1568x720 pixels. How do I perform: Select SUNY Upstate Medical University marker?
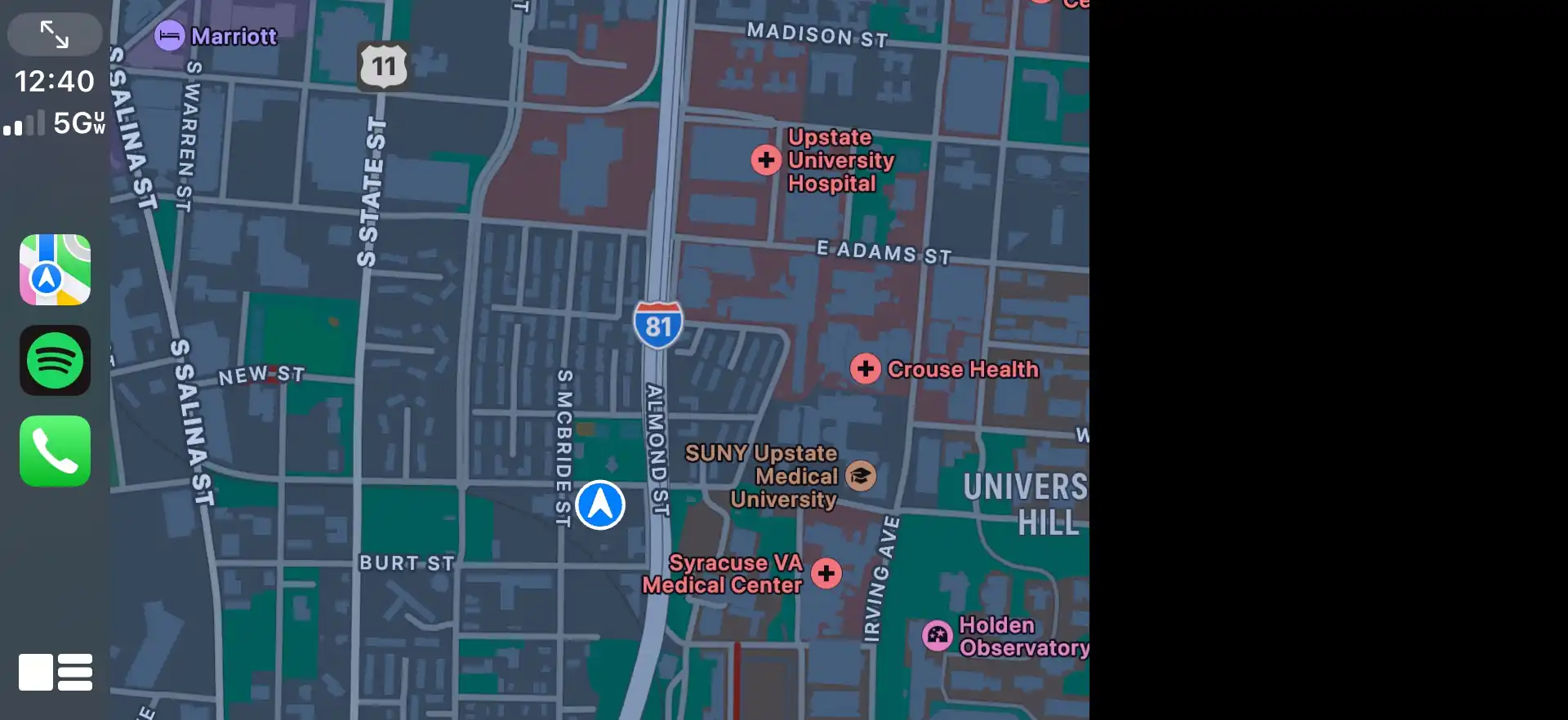click(x=860, y=476)
